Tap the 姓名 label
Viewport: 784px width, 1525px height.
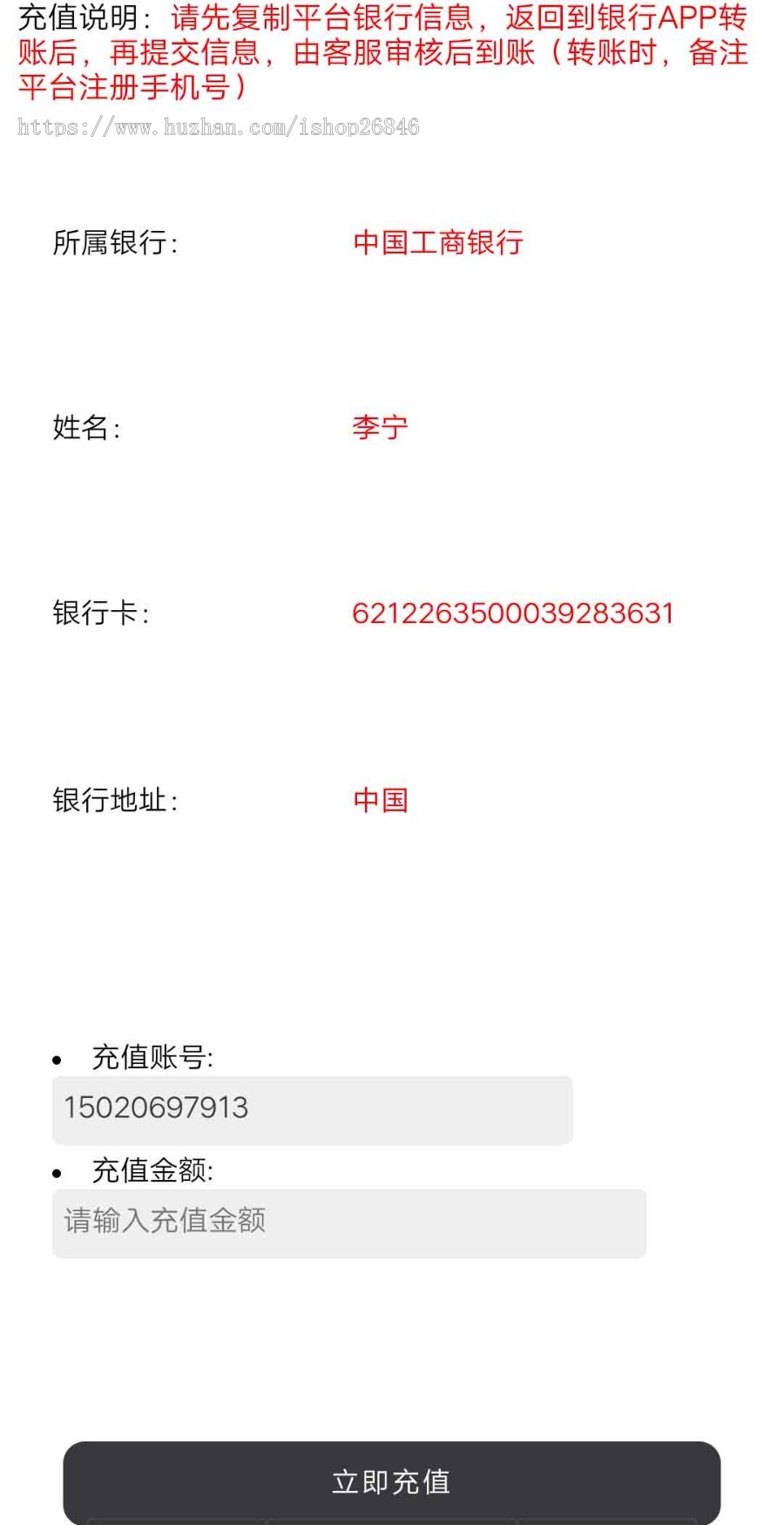pos(87,427)
